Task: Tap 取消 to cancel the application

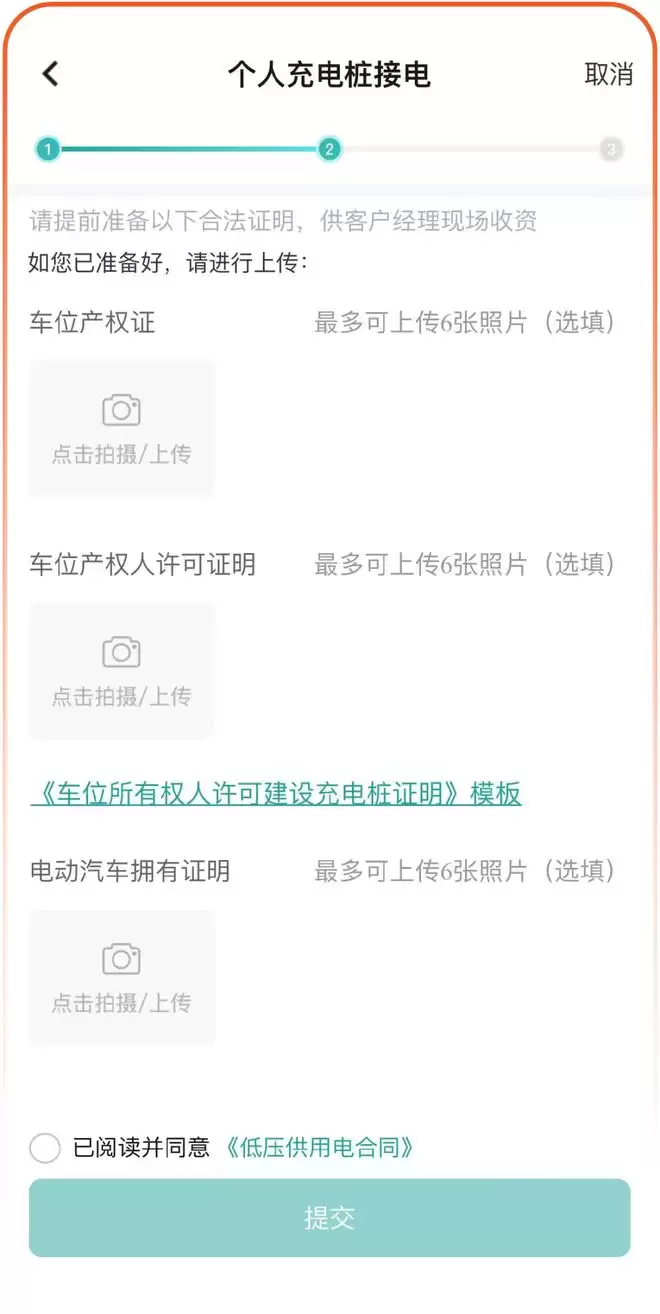Action: point(608,74)
